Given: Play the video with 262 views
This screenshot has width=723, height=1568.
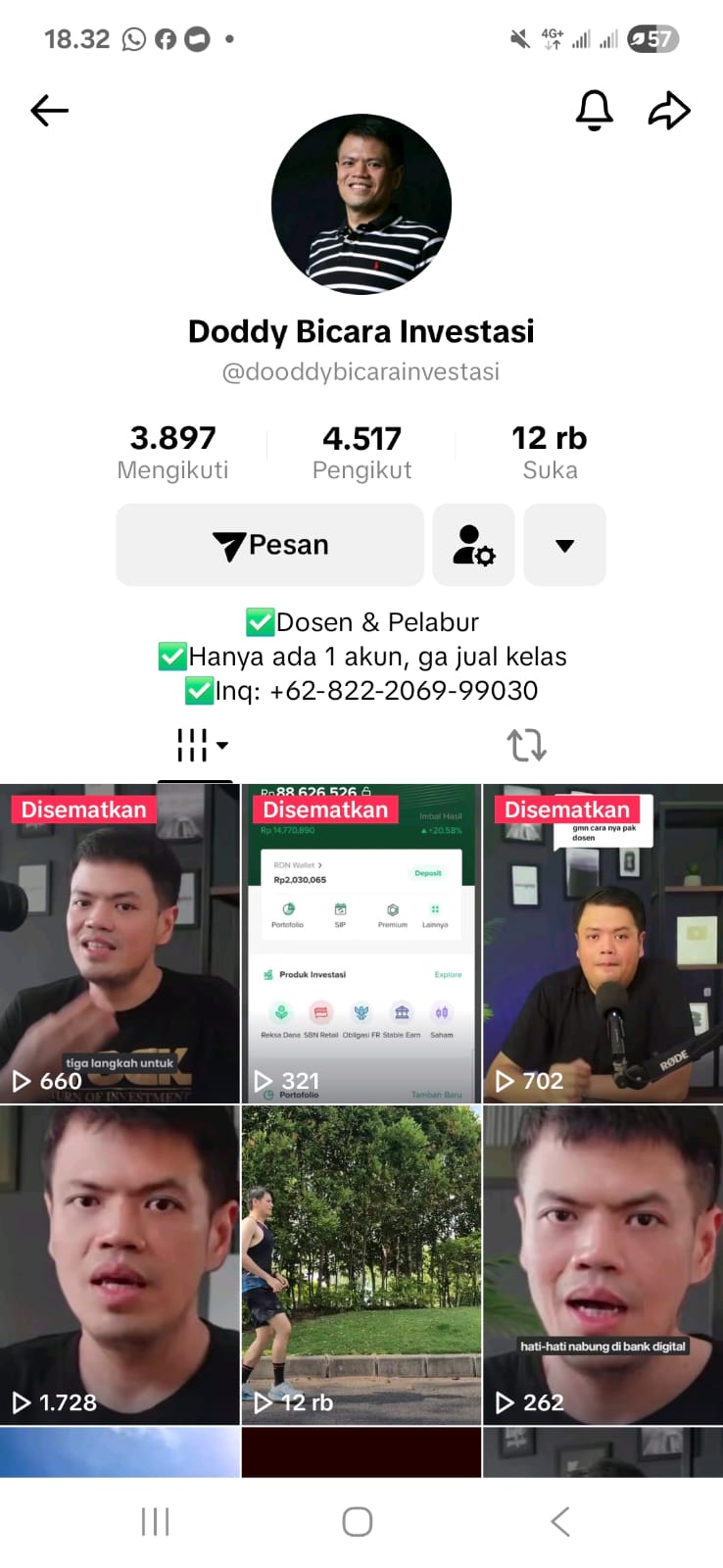Looking at the screenshot, I should (602, 1265).
